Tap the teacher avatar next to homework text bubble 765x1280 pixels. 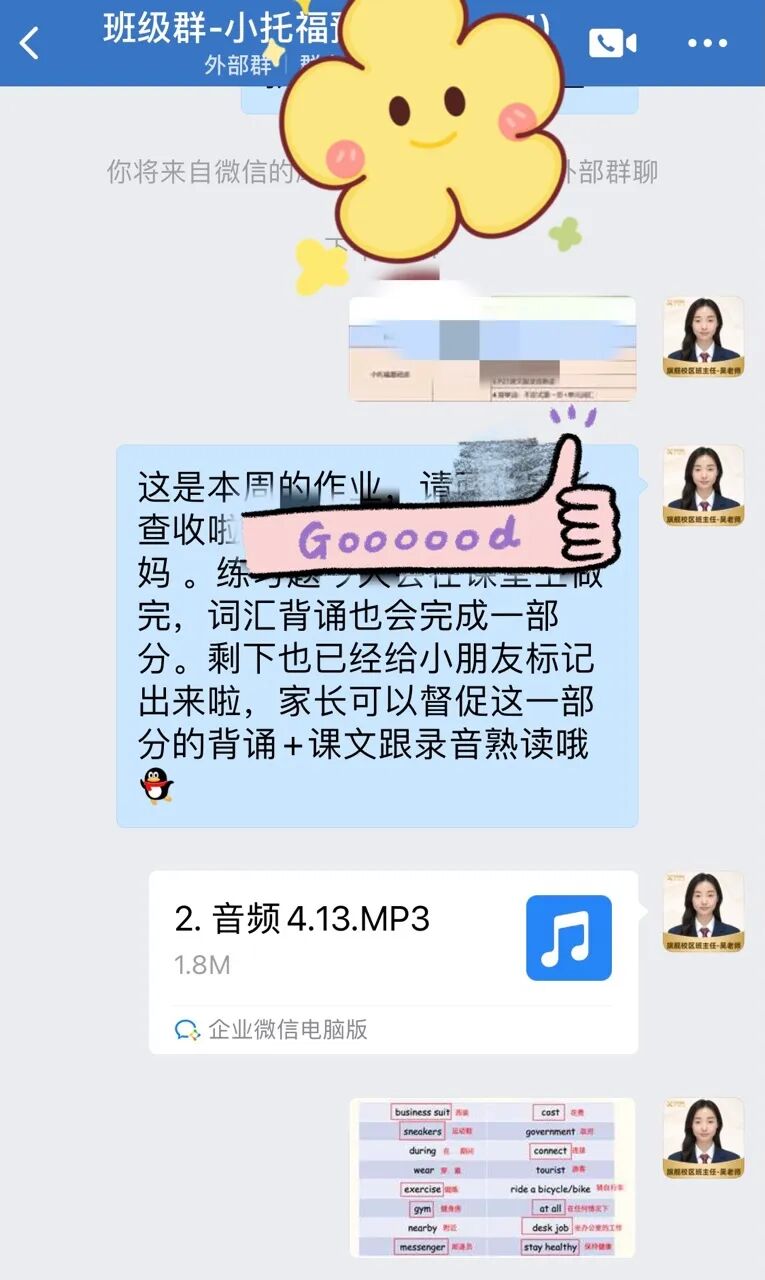coord(705,487)
